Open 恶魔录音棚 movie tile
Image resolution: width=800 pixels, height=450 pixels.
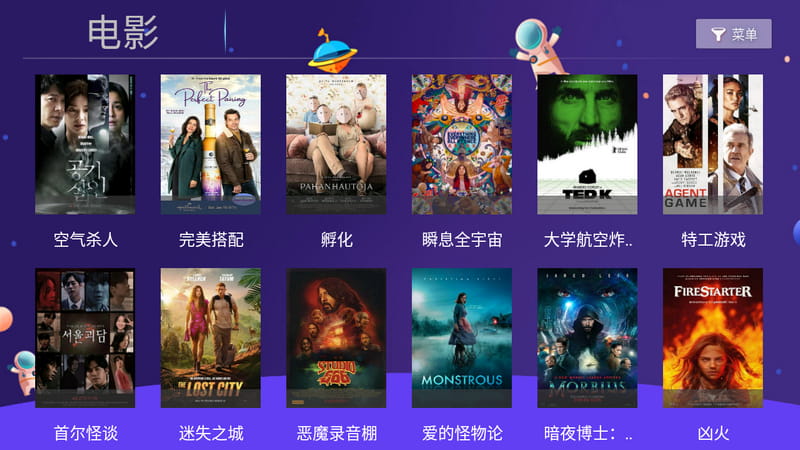click(x=336, y=337)
